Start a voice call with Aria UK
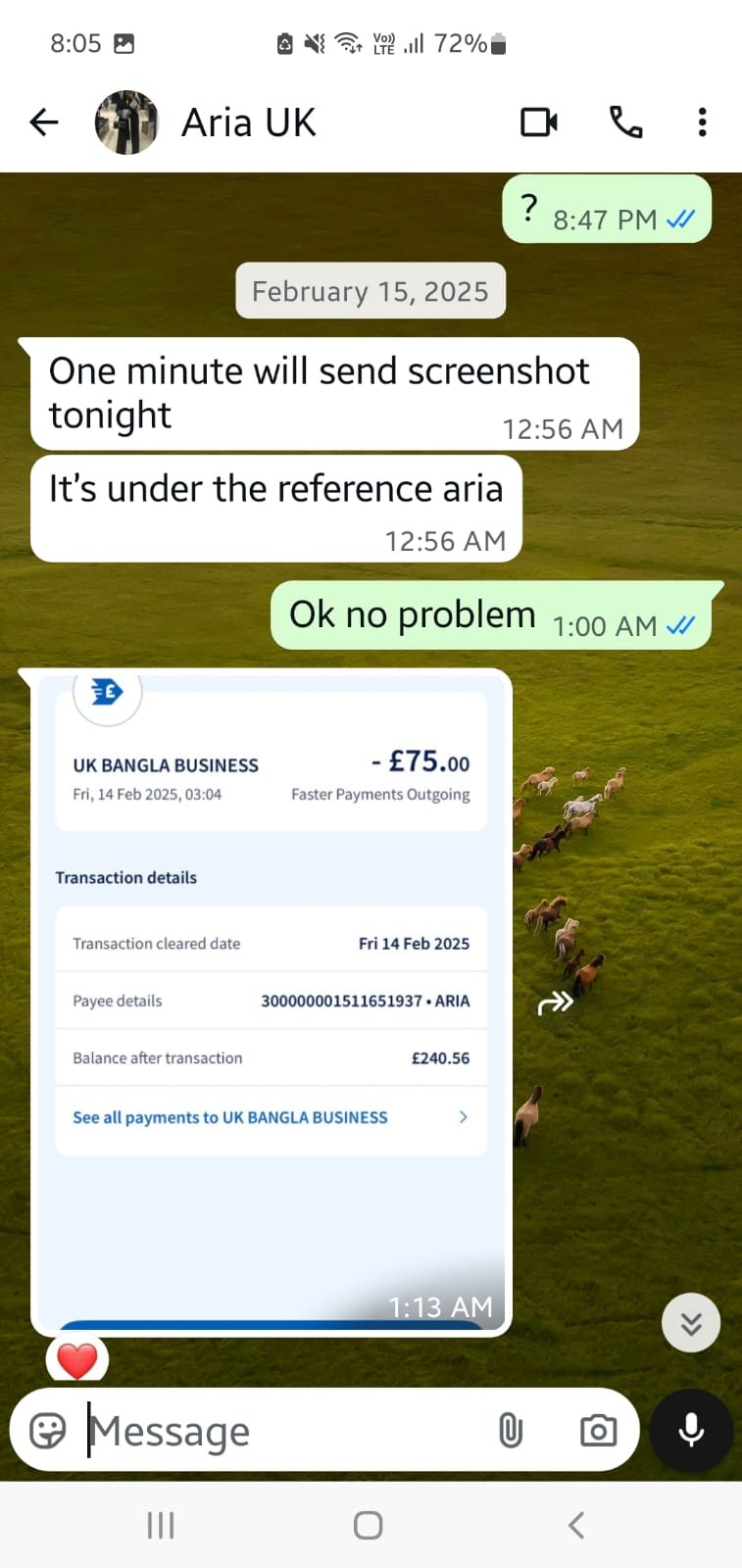This screenshot has width=742, height=1568. pyautogui.click(x=625, y=122)
